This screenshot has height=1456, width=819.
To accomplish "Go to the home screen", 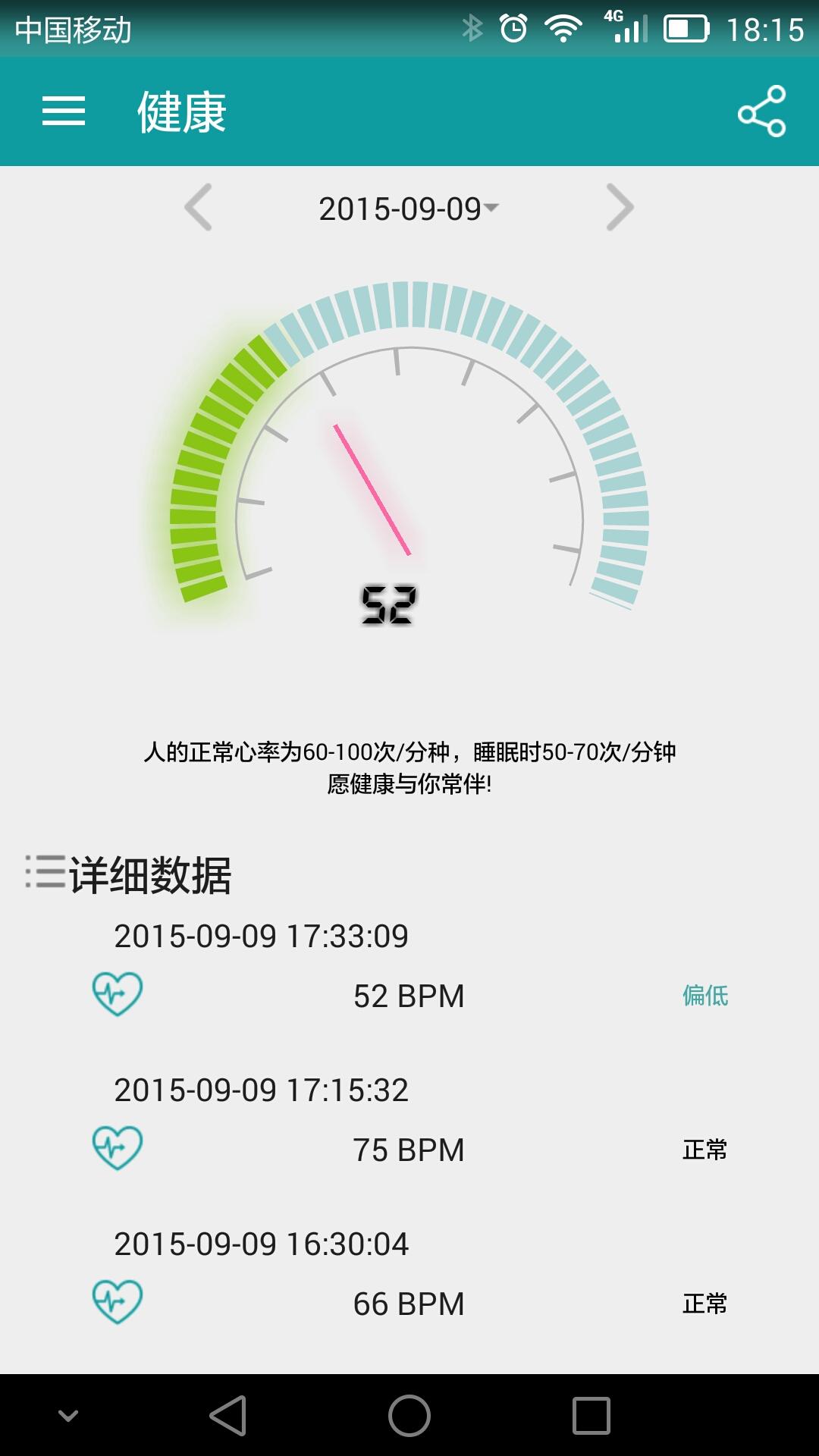I will (x=409, y=1415).
